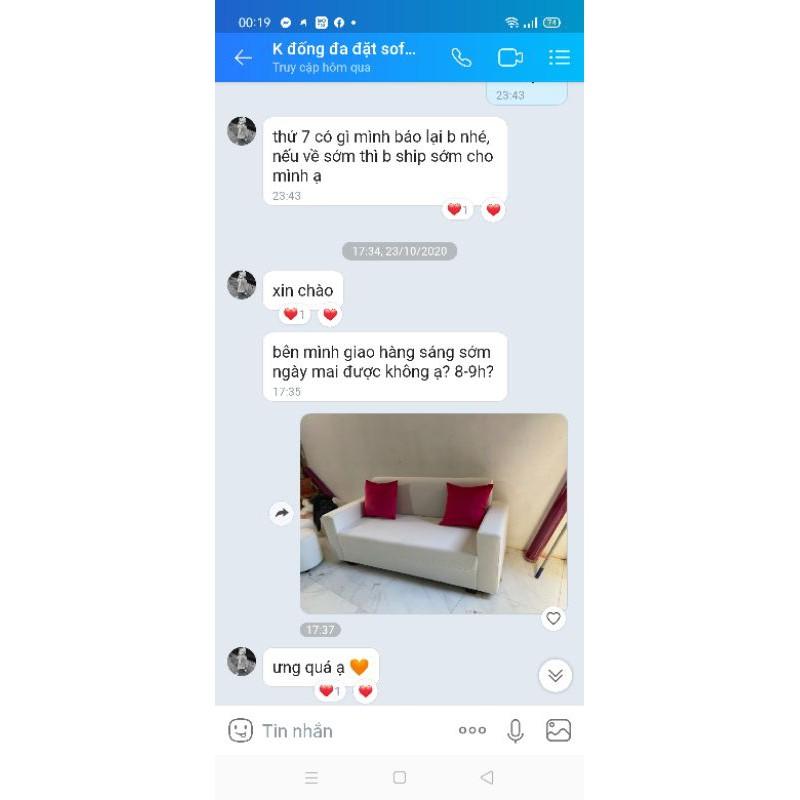React with heart to "ưng quá ạ"
Viewport: 800px width, 800px height.
365,691
